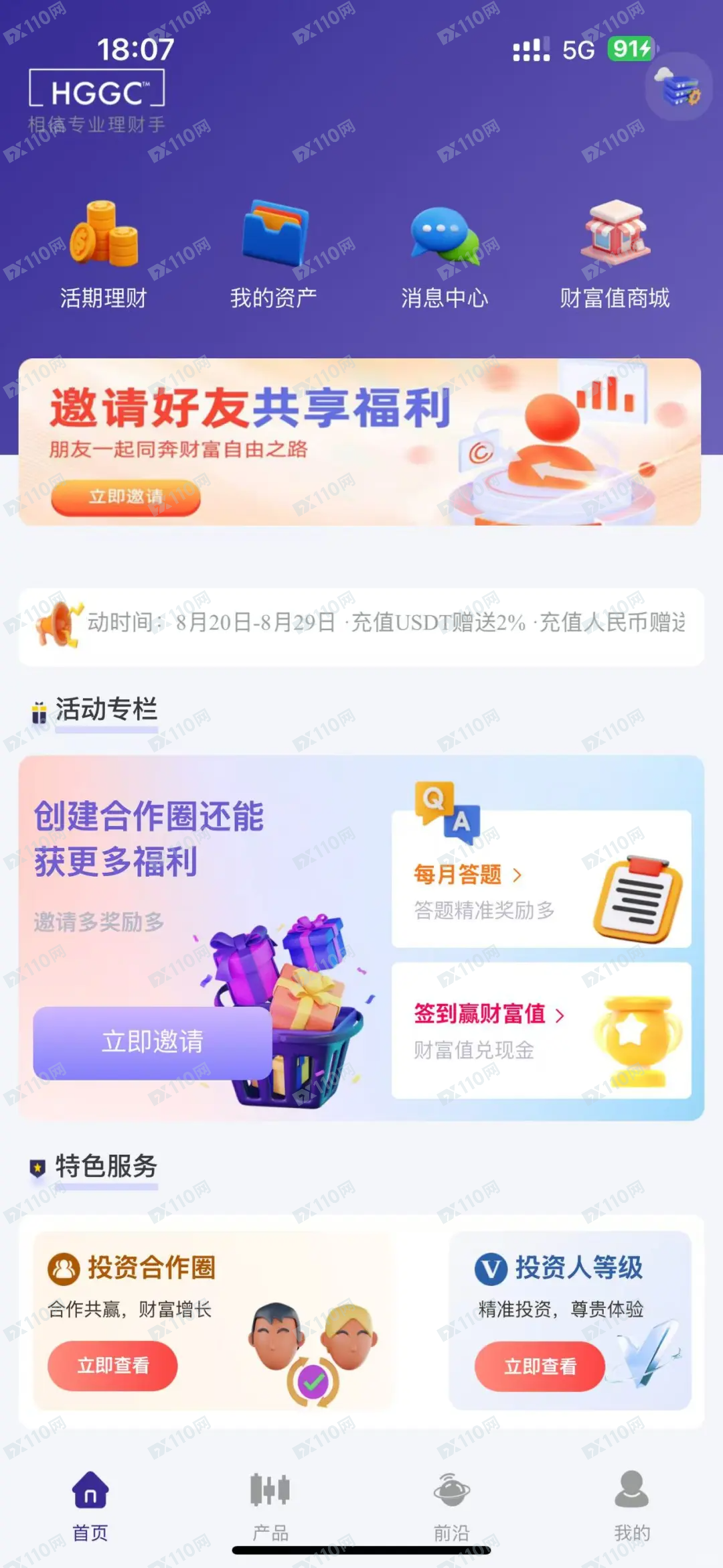
Task: Switch to the 前沿 tab
Action: tap(452, 1504)
